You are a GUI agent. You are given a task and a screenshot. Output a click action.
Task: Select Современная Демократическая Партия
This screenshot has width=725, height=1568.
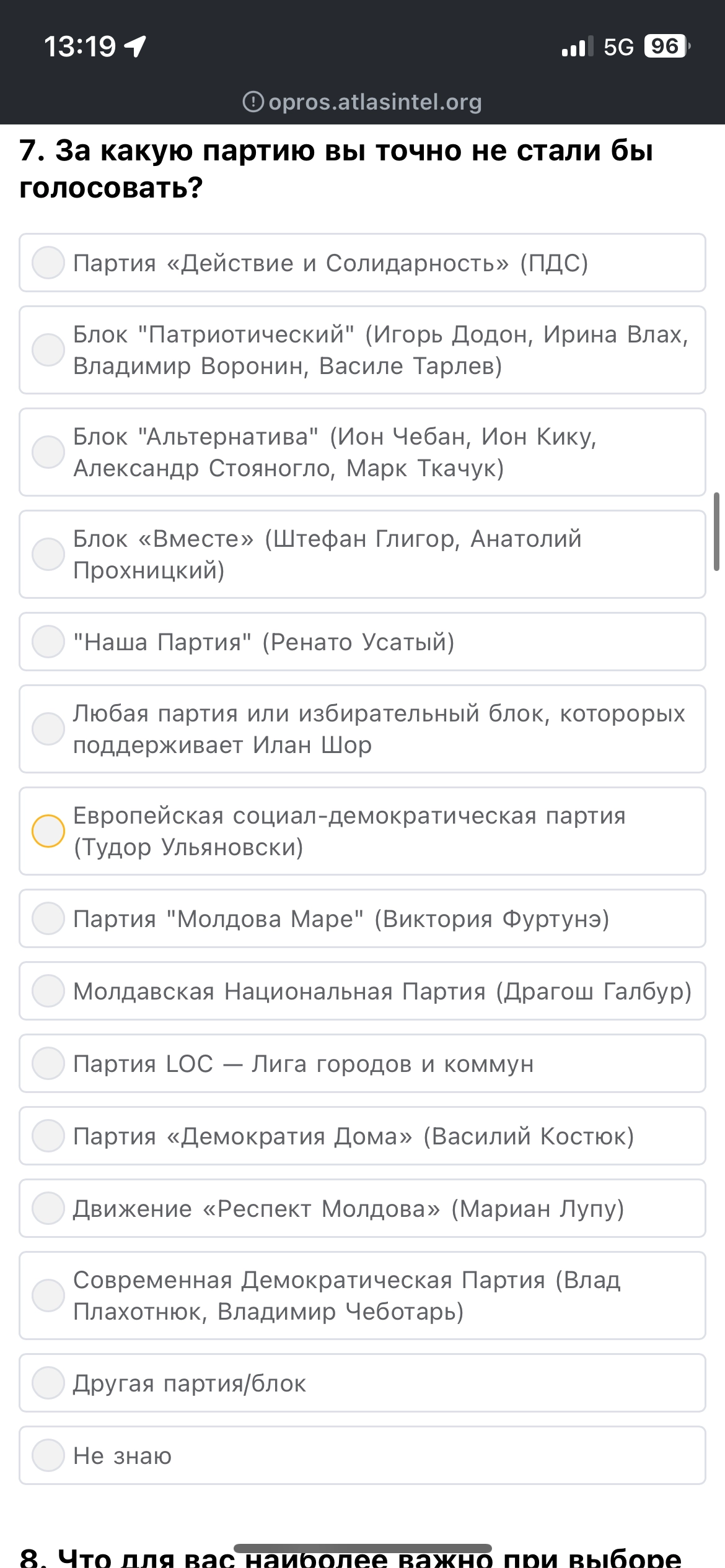click(362, 1296)
